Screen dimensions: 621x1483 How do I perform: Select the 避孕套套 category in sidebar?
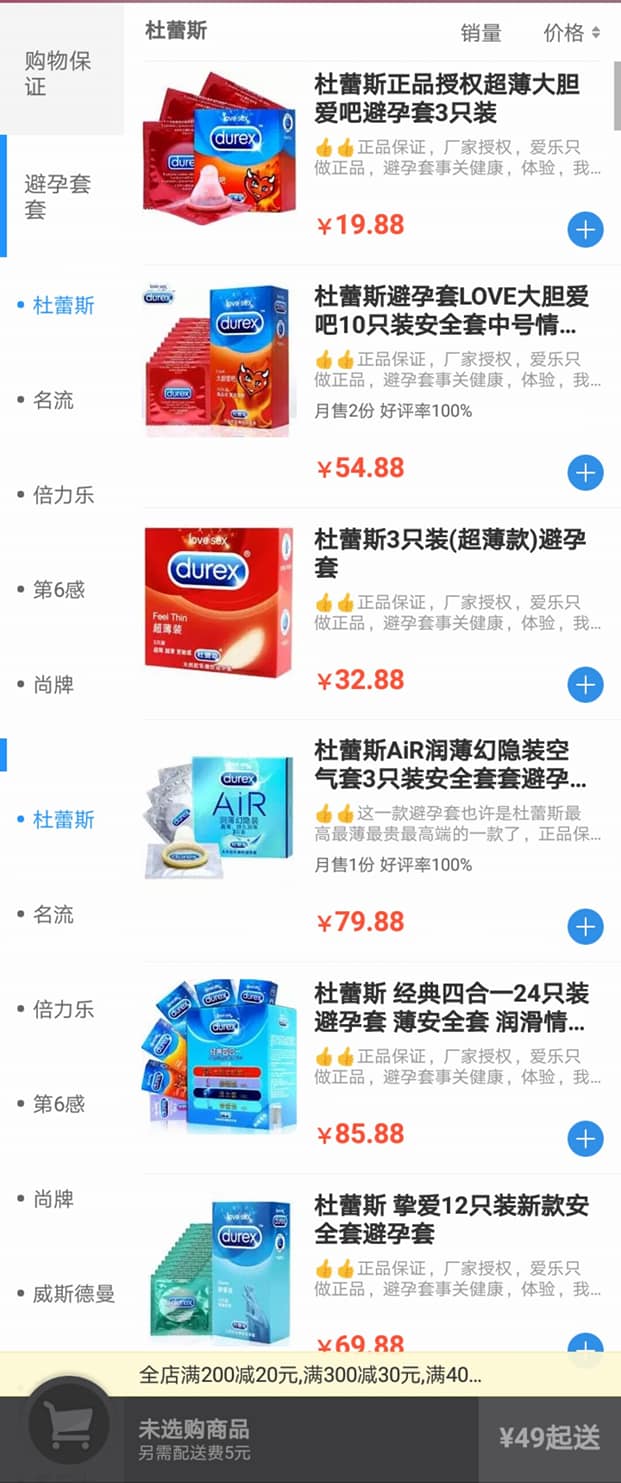point(58,196)
